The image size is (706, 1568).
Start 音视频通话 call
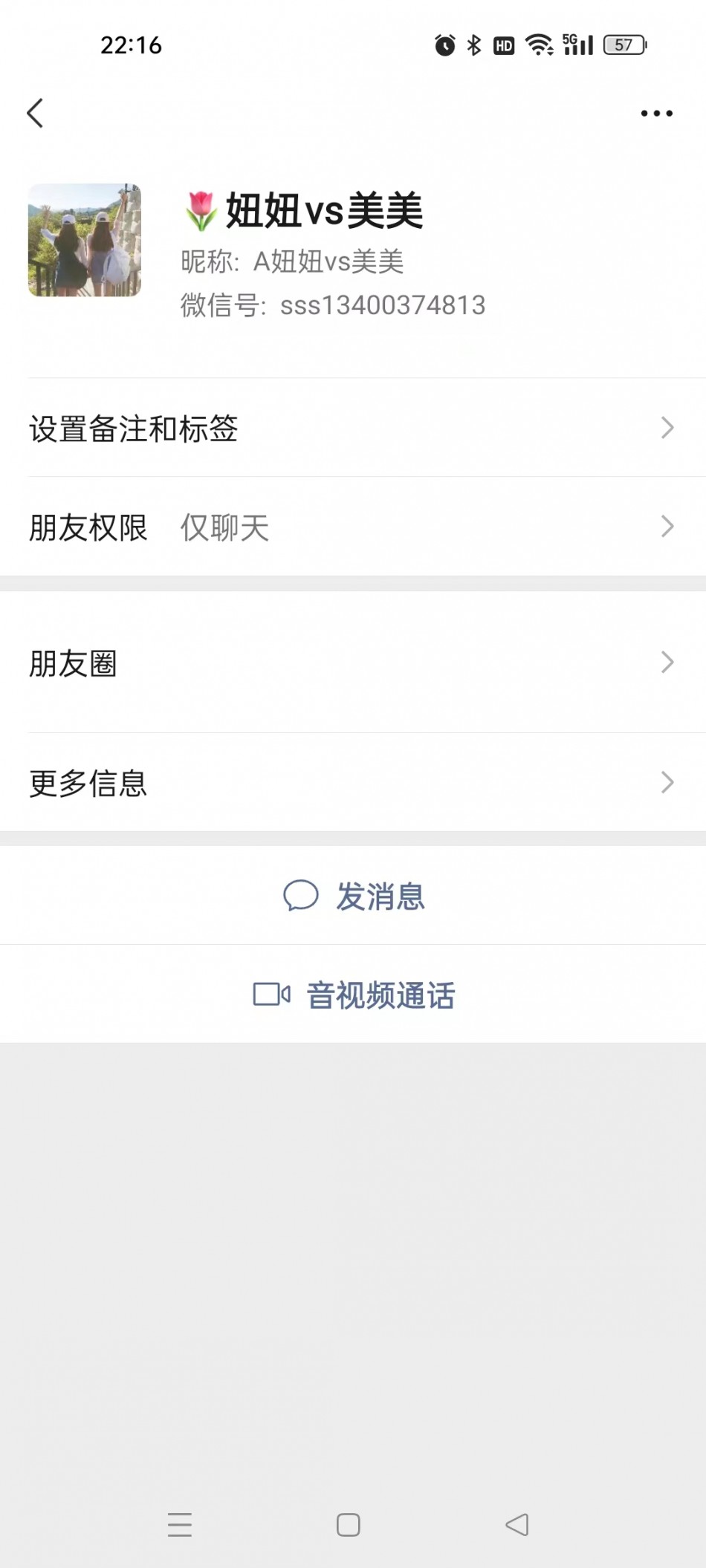(x=354, y=995)
